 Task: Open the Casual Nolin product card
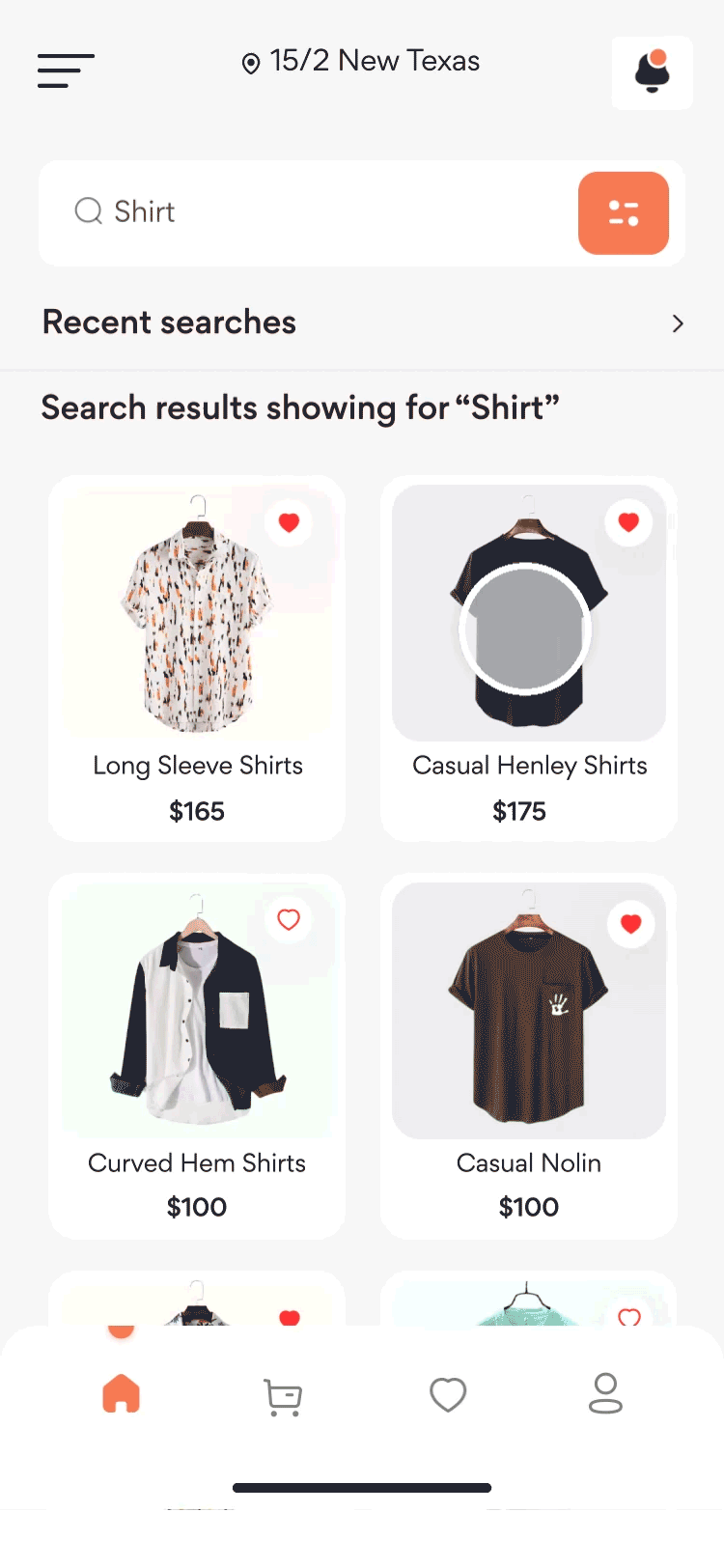[529, 1056]
